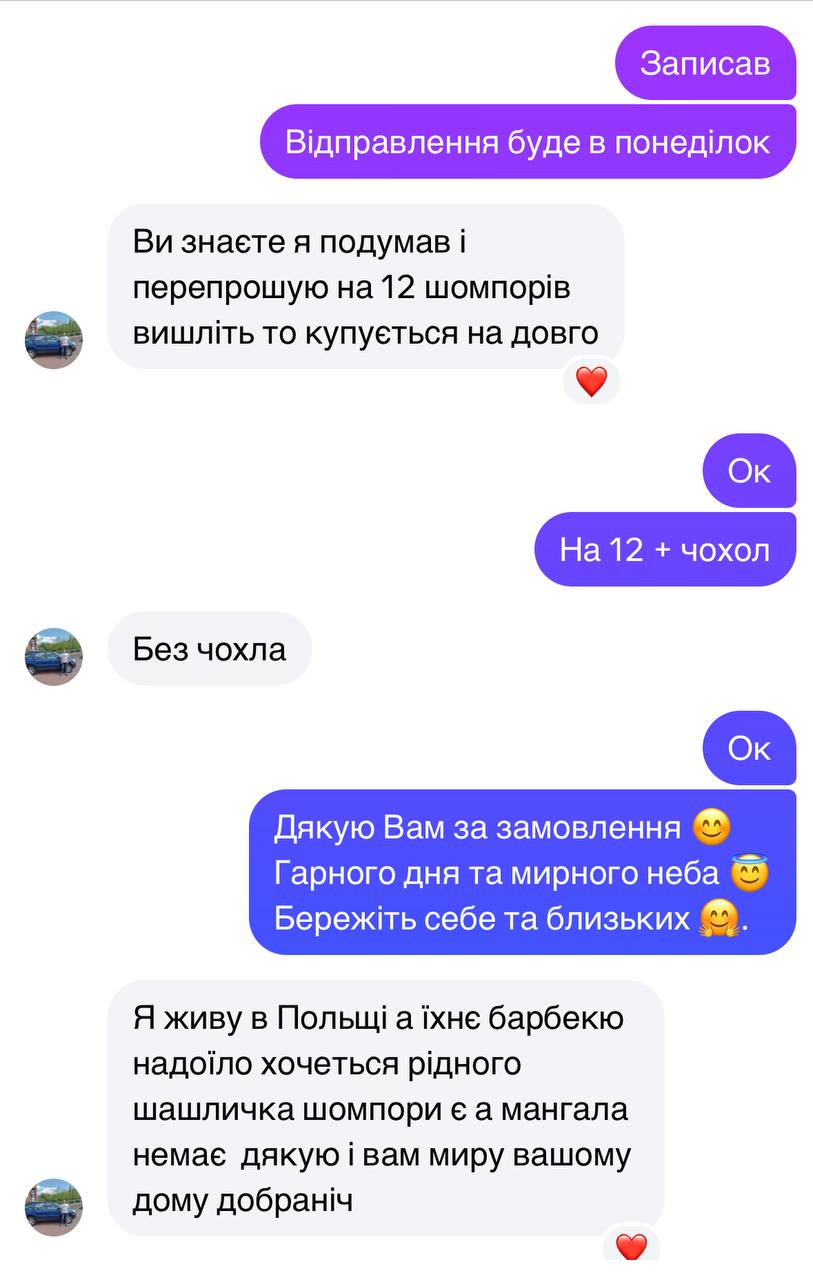Open sender's avatar beside the 'Без чохла' message
The image size is (813, 1280).
(x=53, y=656)
